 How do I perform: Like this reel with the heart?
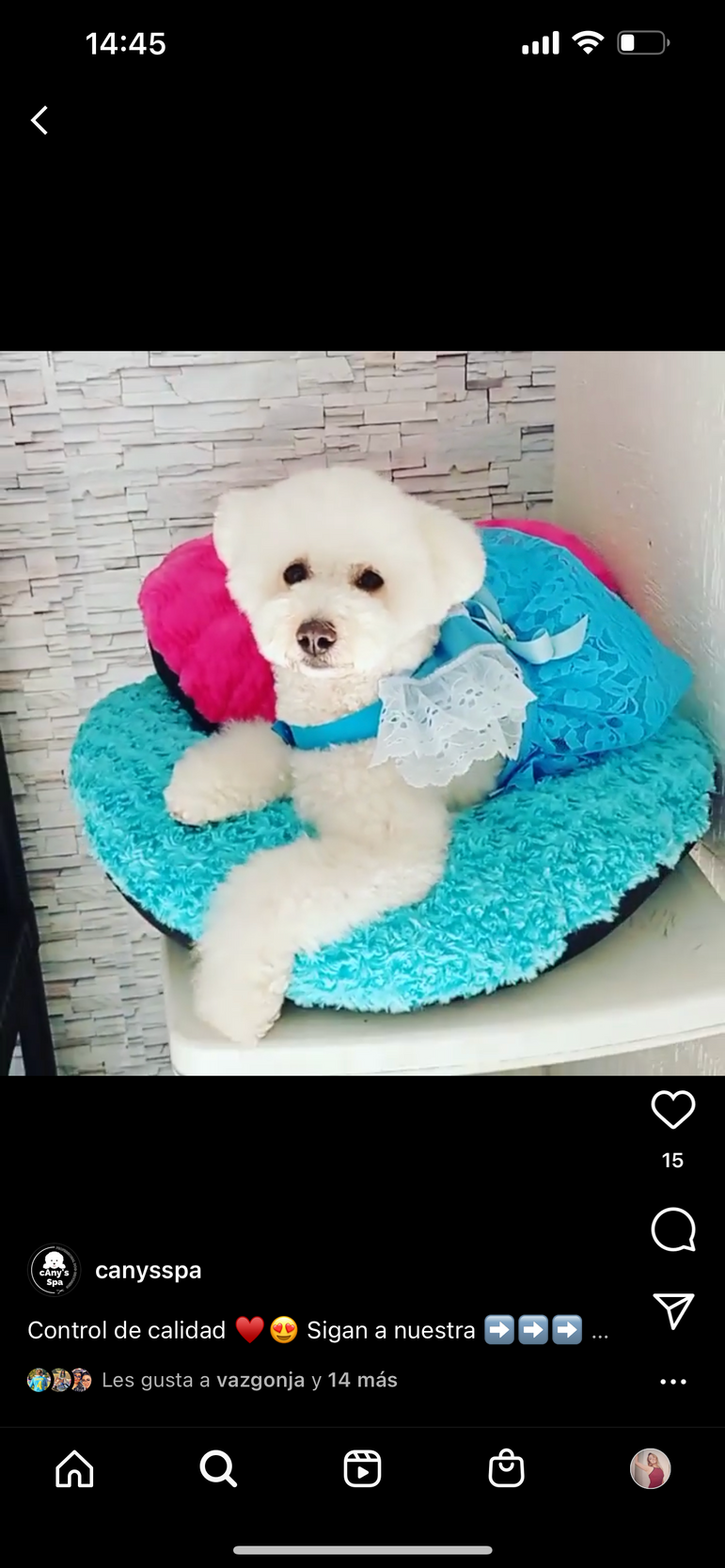(672, 1110)
